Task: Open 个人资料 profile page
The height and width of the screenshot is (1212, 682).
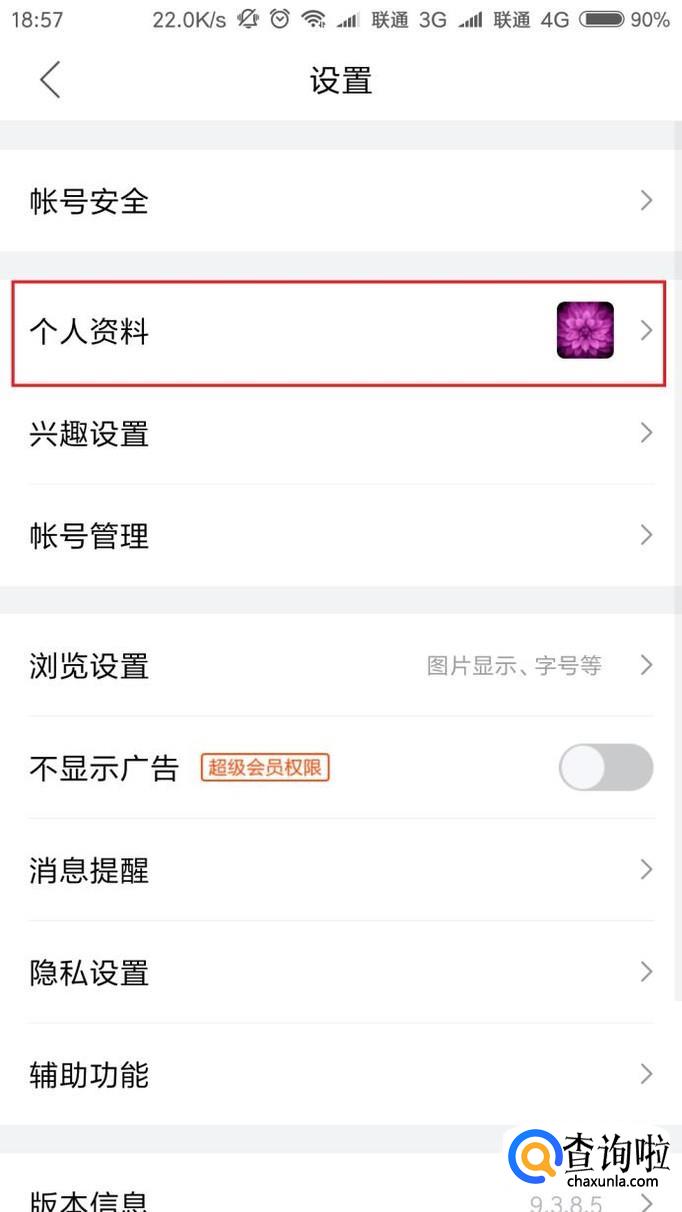Action: [340, 332]
